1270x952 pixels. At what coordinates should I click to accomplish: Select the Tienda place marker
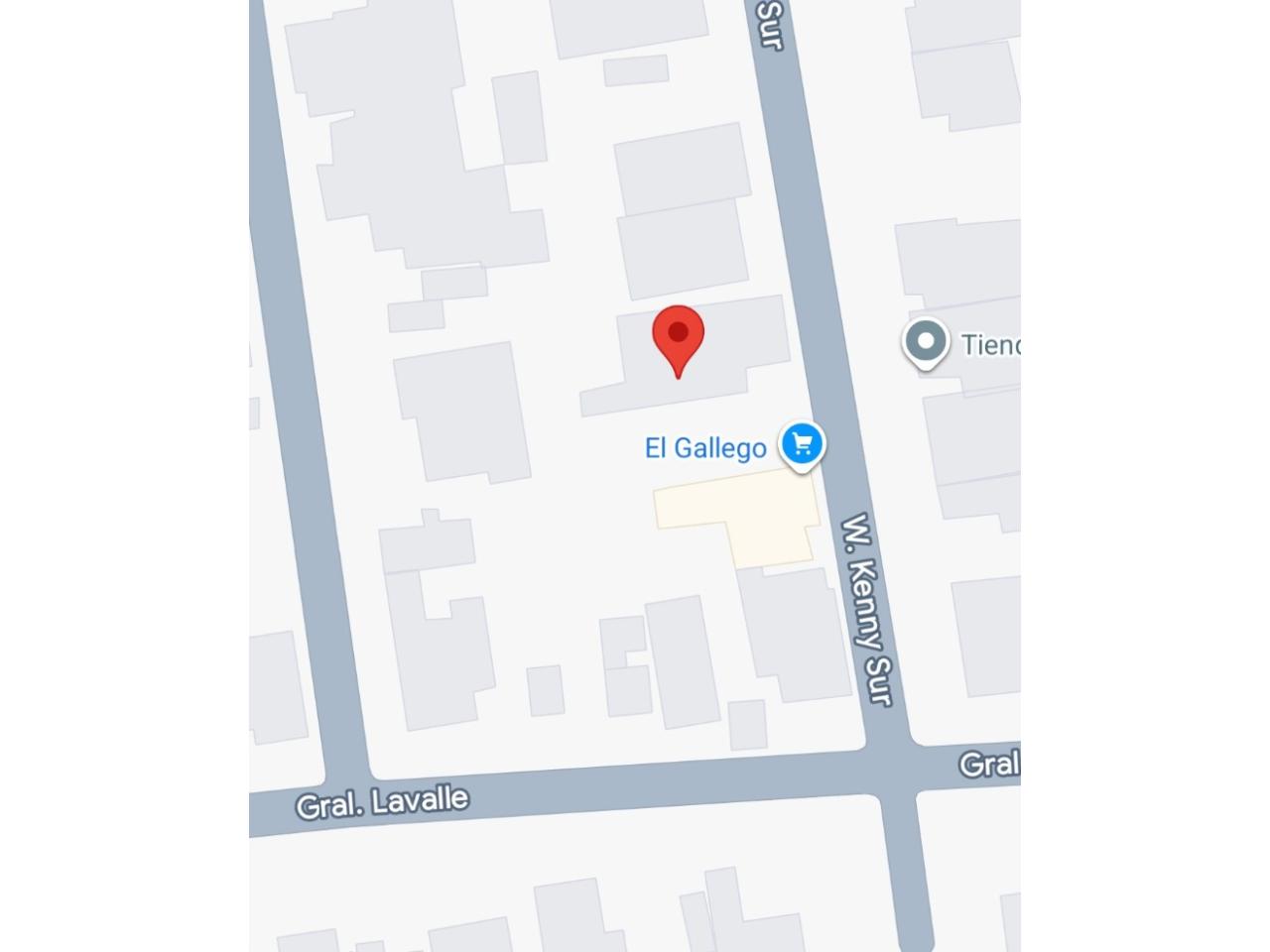tap(926, 342)
